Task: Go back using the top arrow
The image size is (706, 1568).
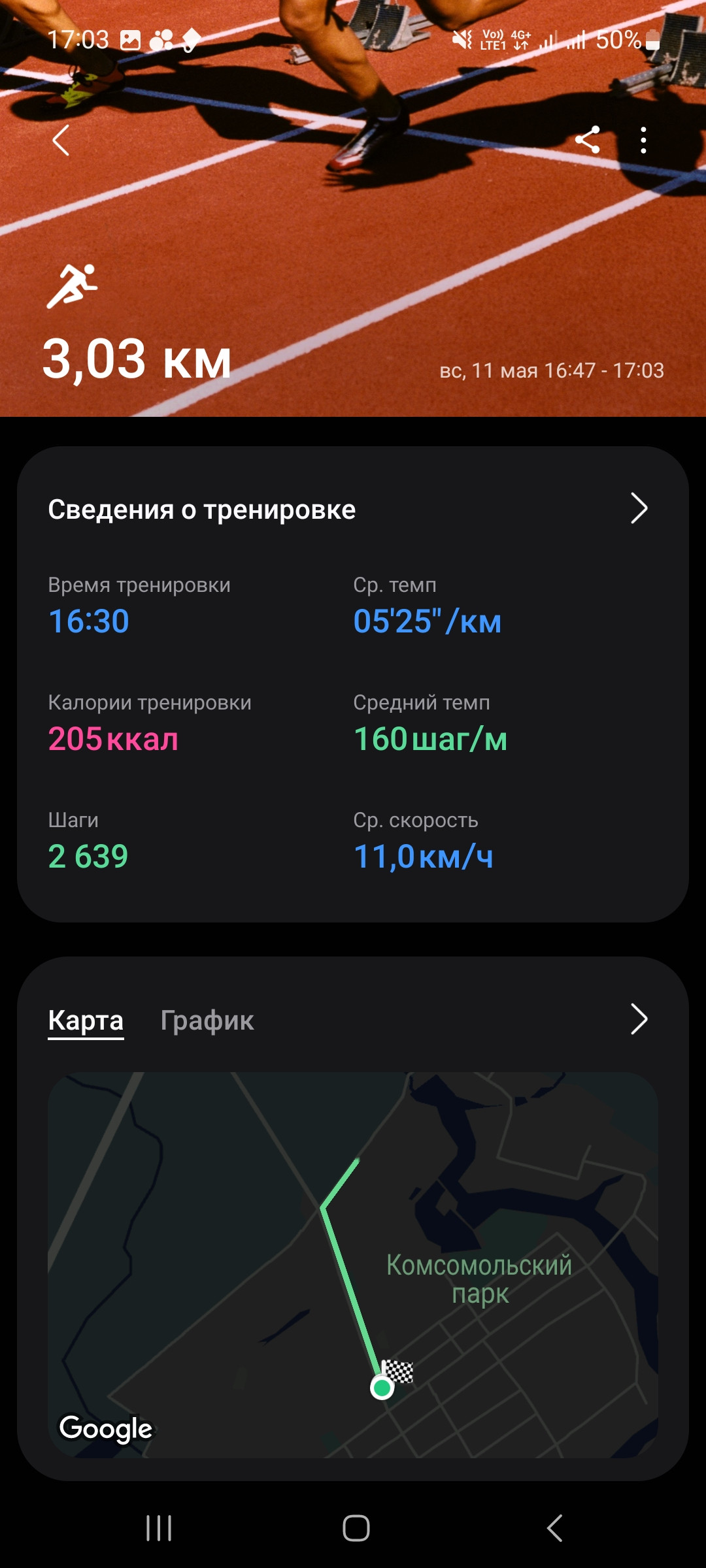Action: [61, 140]
